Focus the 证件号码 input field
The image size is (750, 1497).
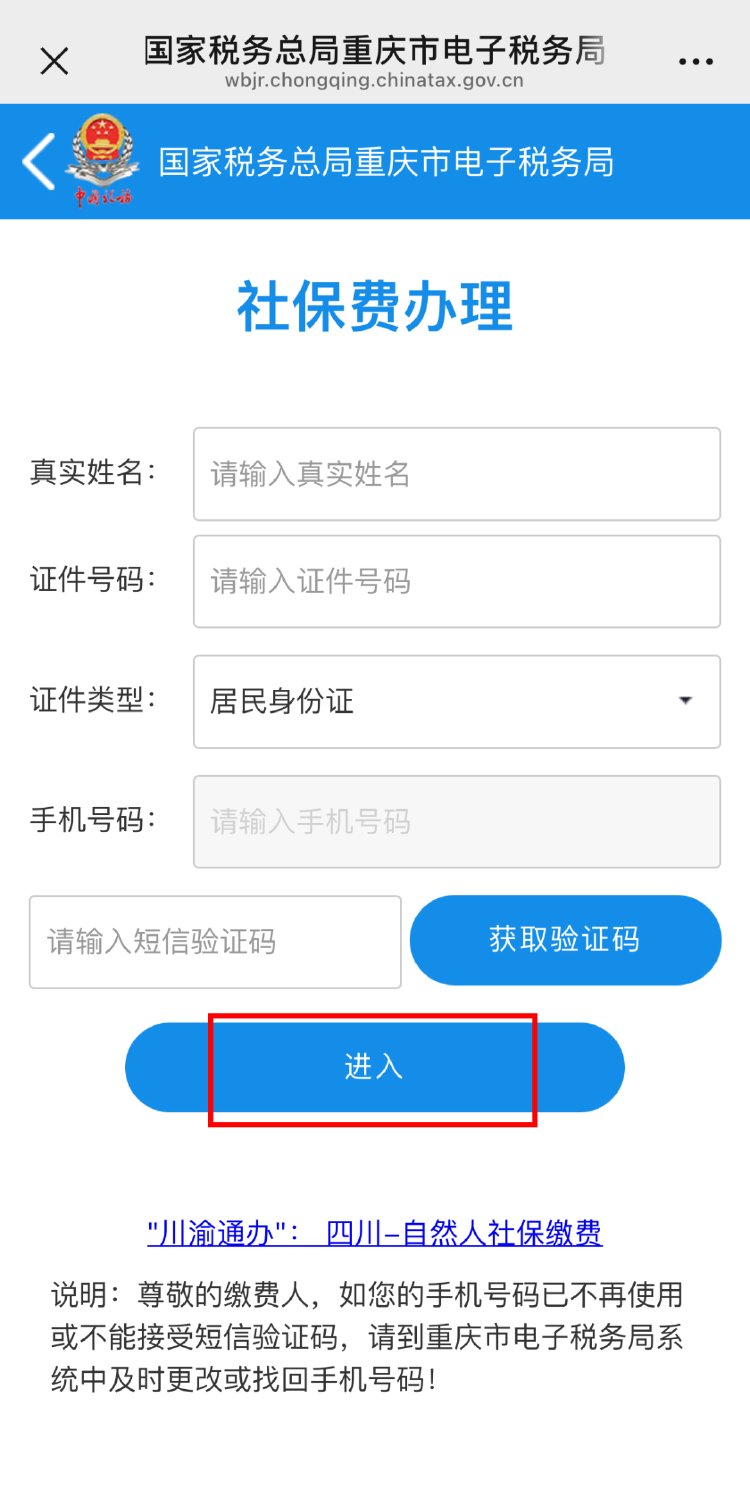456,581
